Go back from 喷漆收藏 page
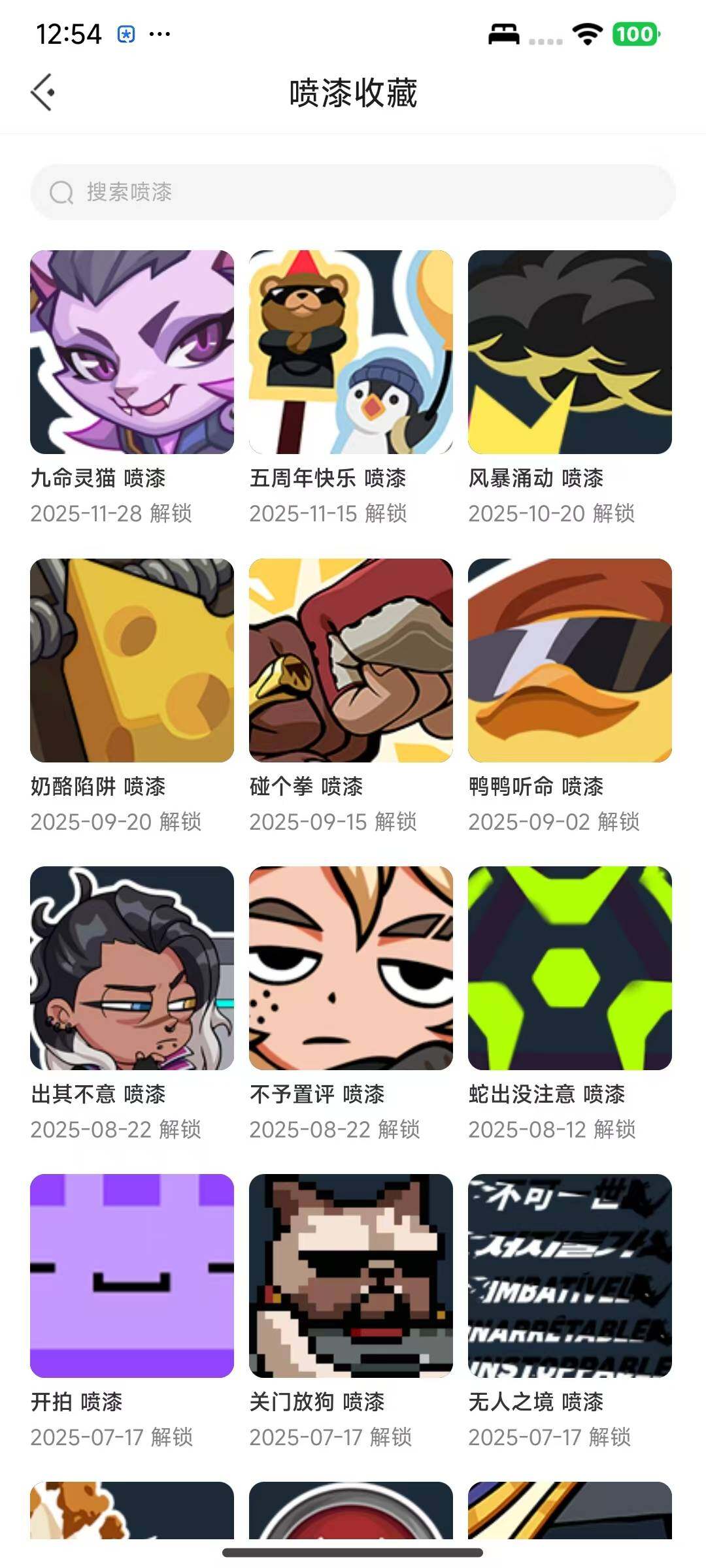 point(43,92)
